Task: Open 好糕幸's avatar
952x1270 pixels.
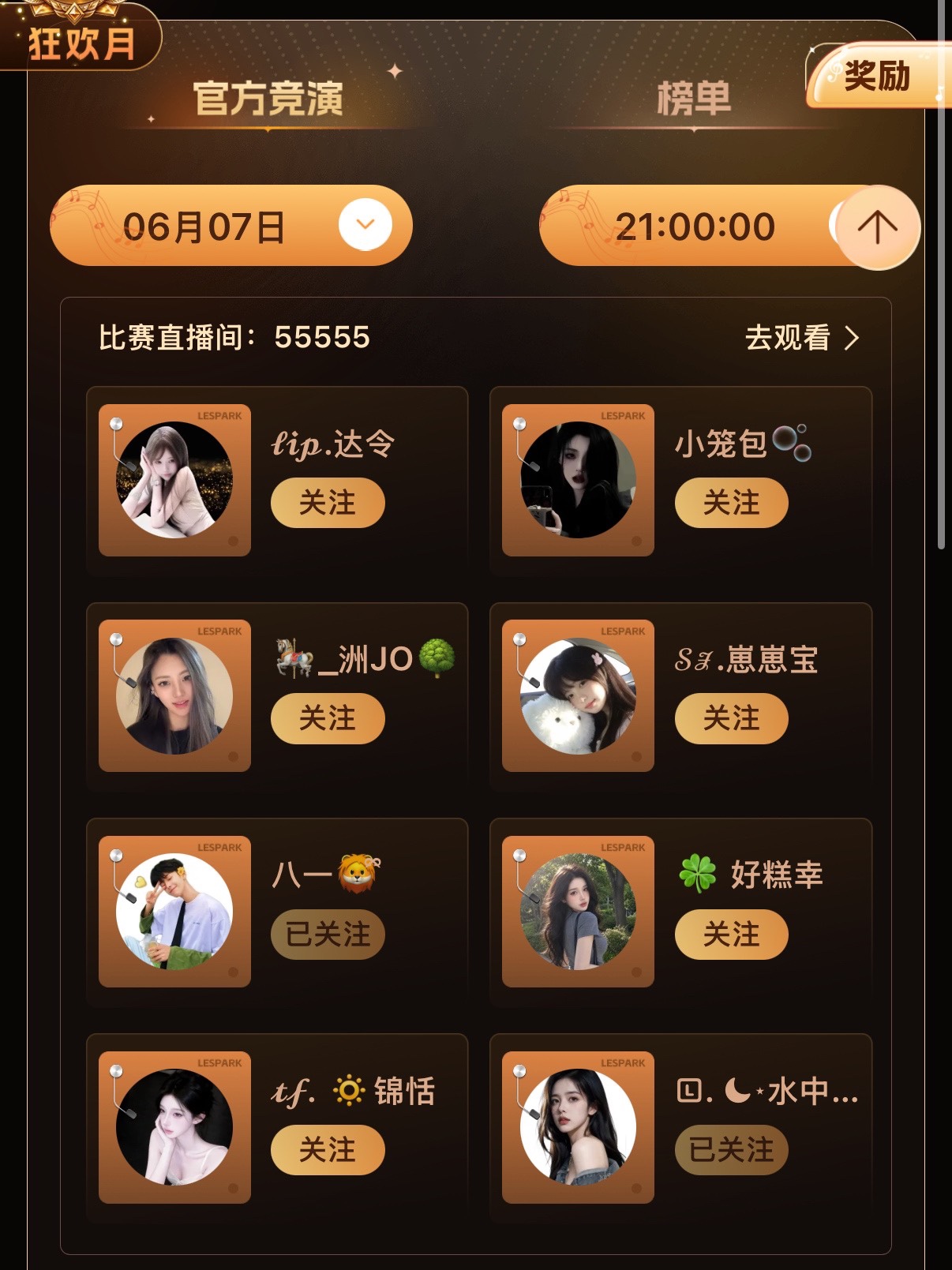Action: pos(578,911)
